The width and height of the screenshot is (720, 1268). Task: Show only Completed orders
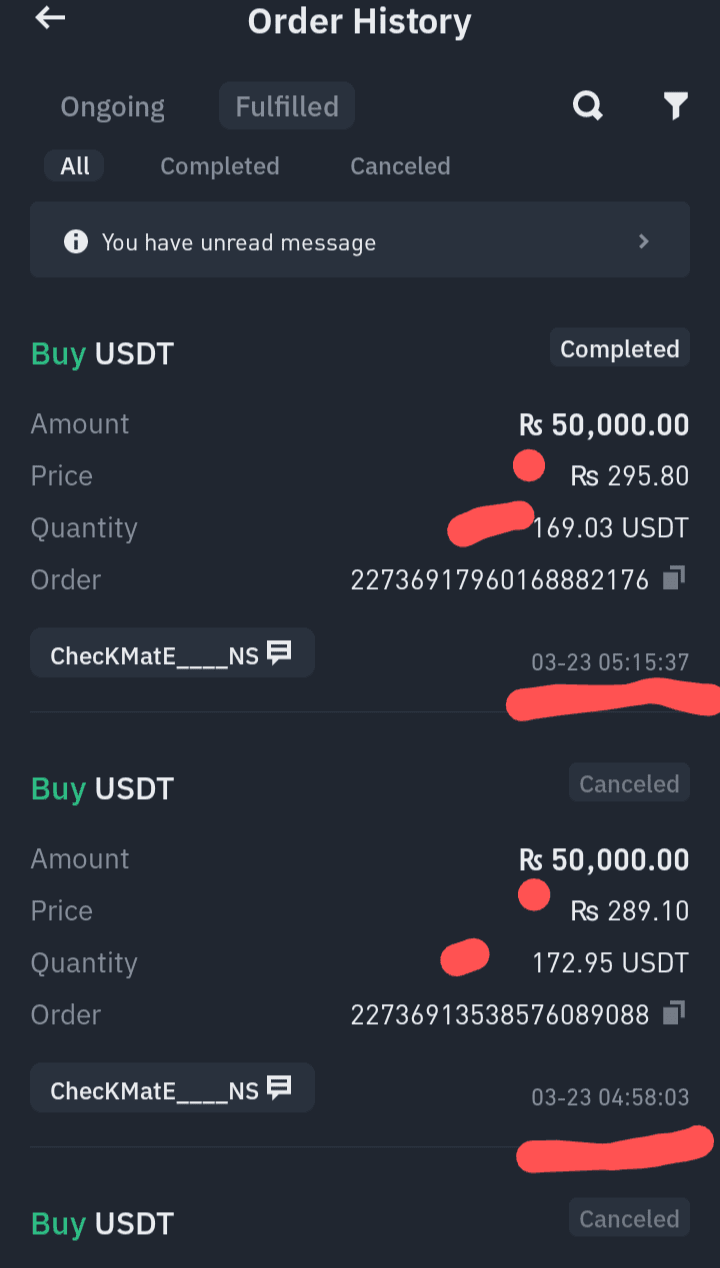pyautogui.click(x=220, y=166)
